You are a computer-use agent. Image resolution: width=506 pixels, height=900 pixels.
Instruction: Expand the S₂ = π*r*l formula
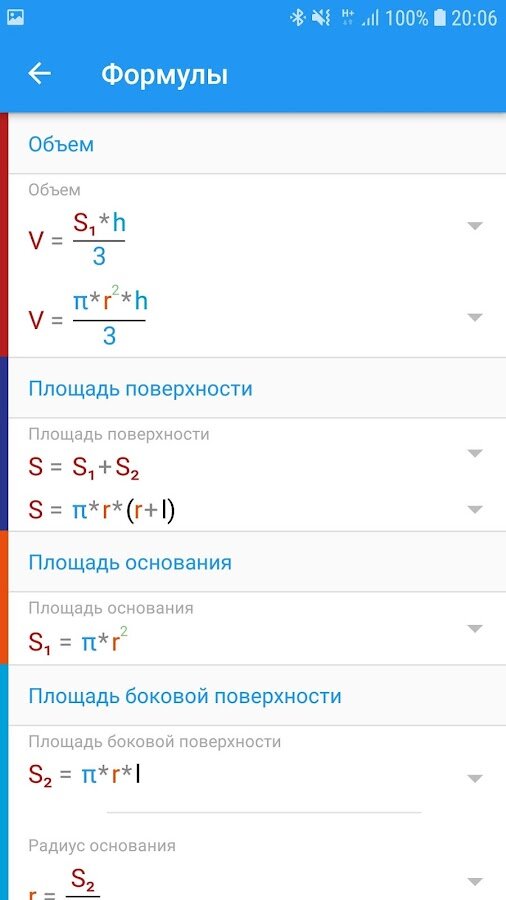point(474,778)
